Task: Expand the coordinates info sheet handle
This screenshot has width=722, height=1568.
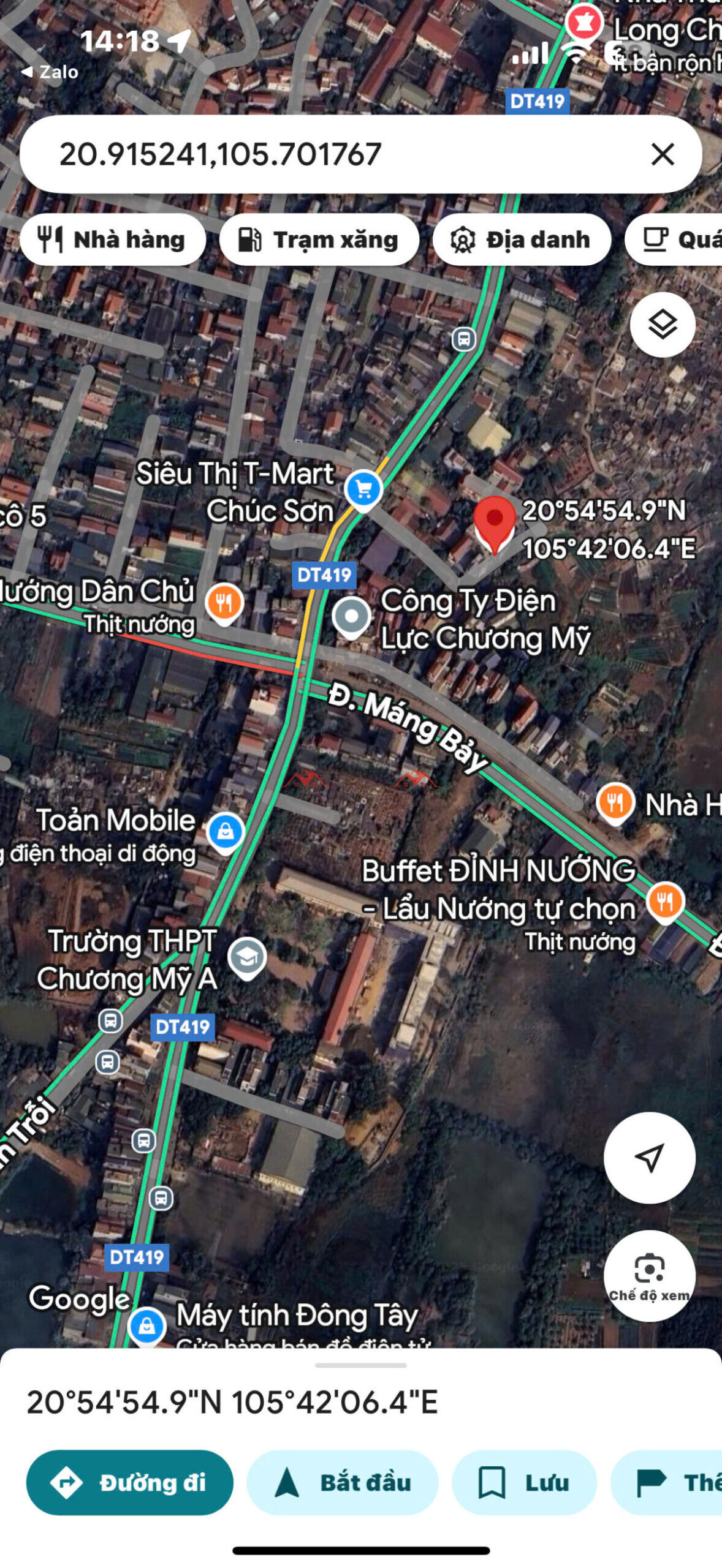Action: tap(361, 1365)
